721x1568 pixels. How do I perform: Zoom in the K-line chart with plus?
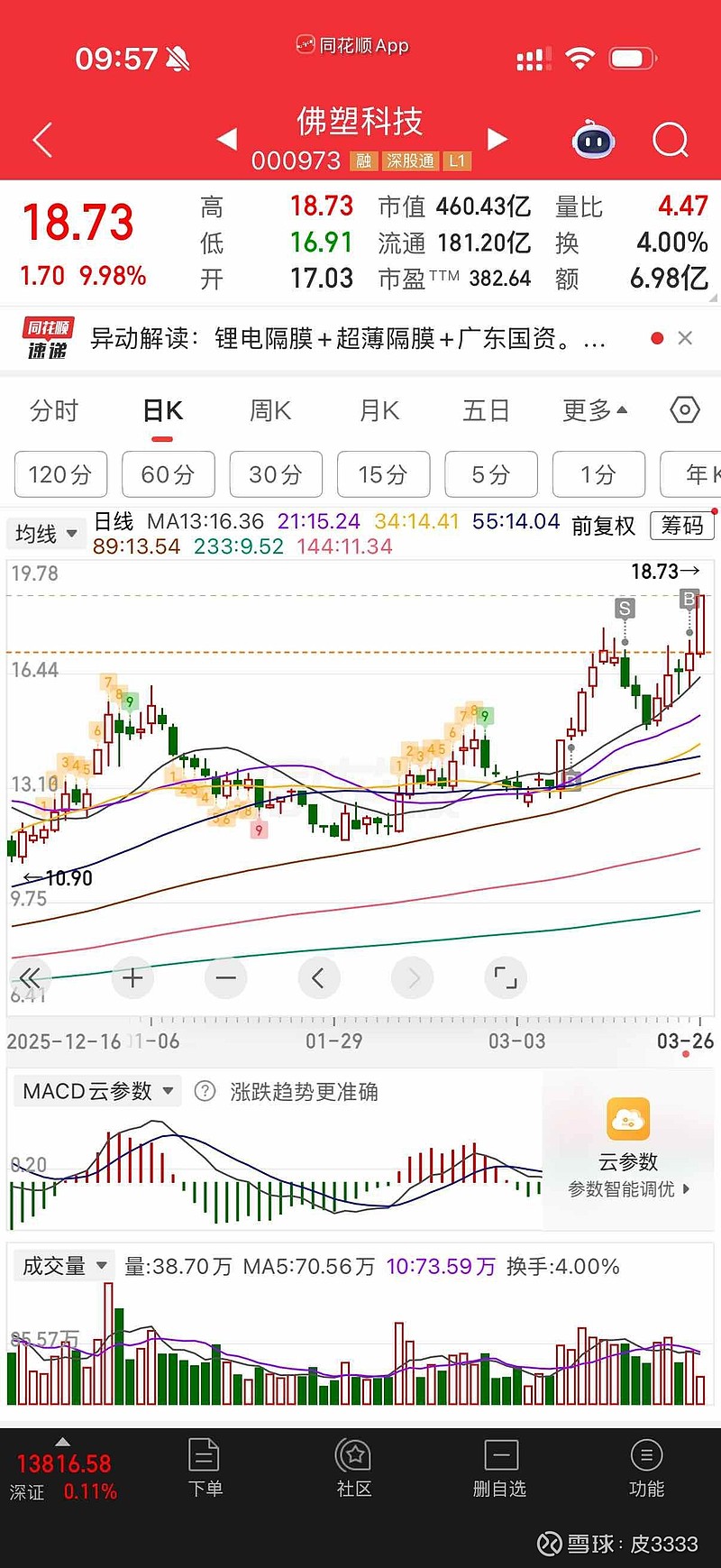click(x=132, y=978)
